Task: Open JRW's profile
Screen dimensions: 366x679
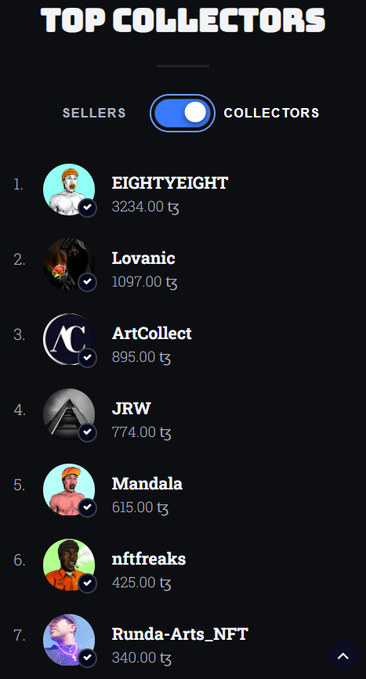Action: click(131, 408)
